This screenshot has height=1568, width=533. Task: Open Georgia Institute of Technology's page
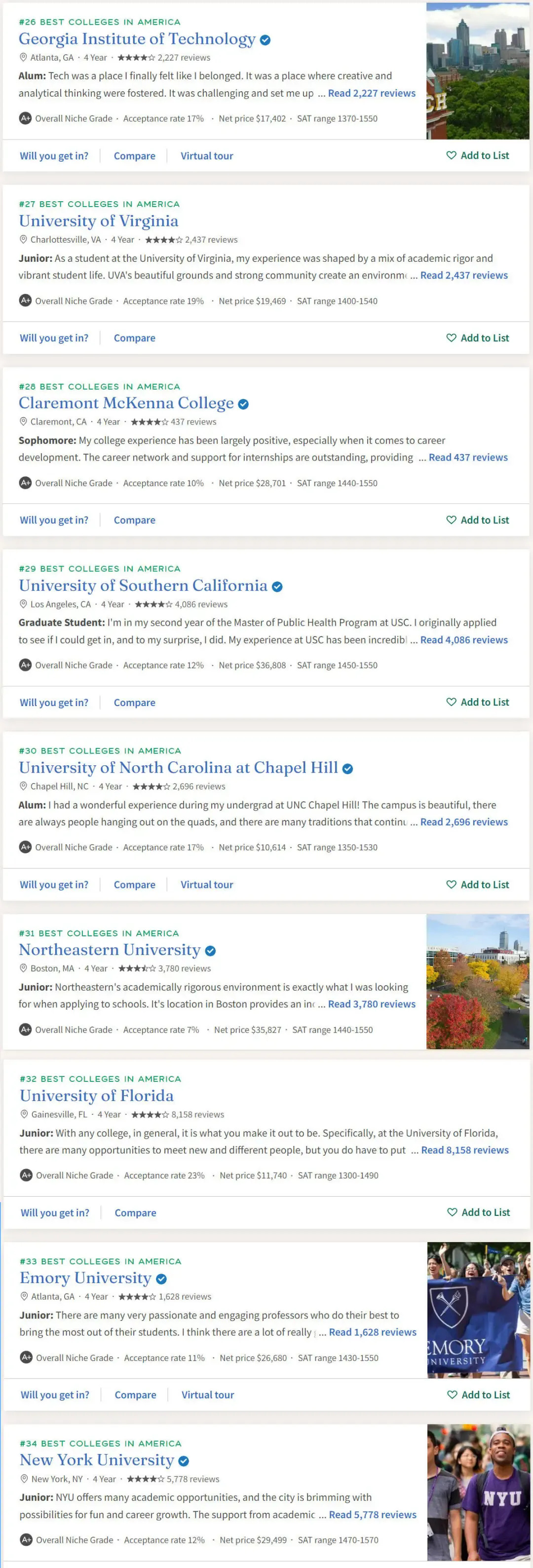click(136, 39)
